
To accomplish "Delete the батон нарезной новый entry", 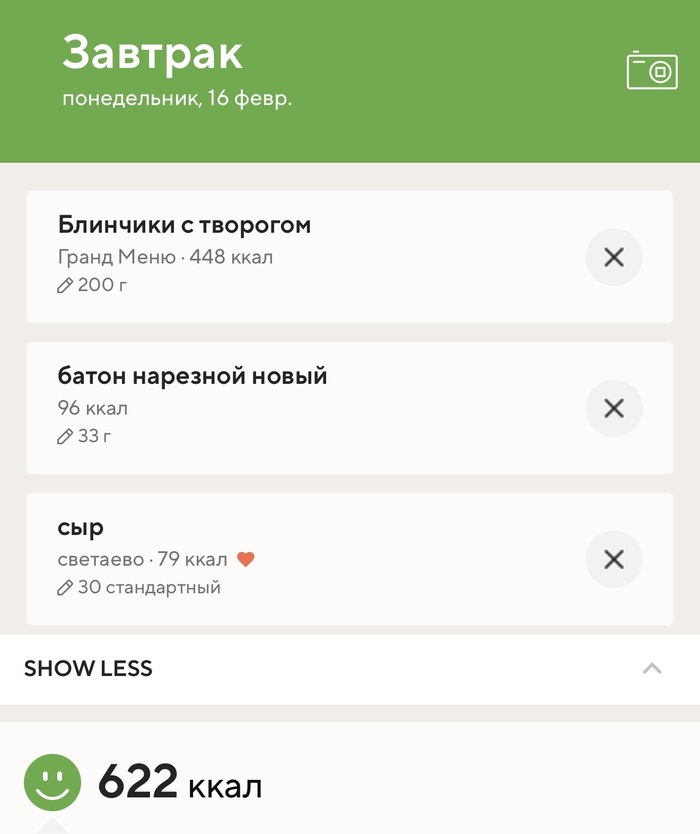I will (613, 408).
